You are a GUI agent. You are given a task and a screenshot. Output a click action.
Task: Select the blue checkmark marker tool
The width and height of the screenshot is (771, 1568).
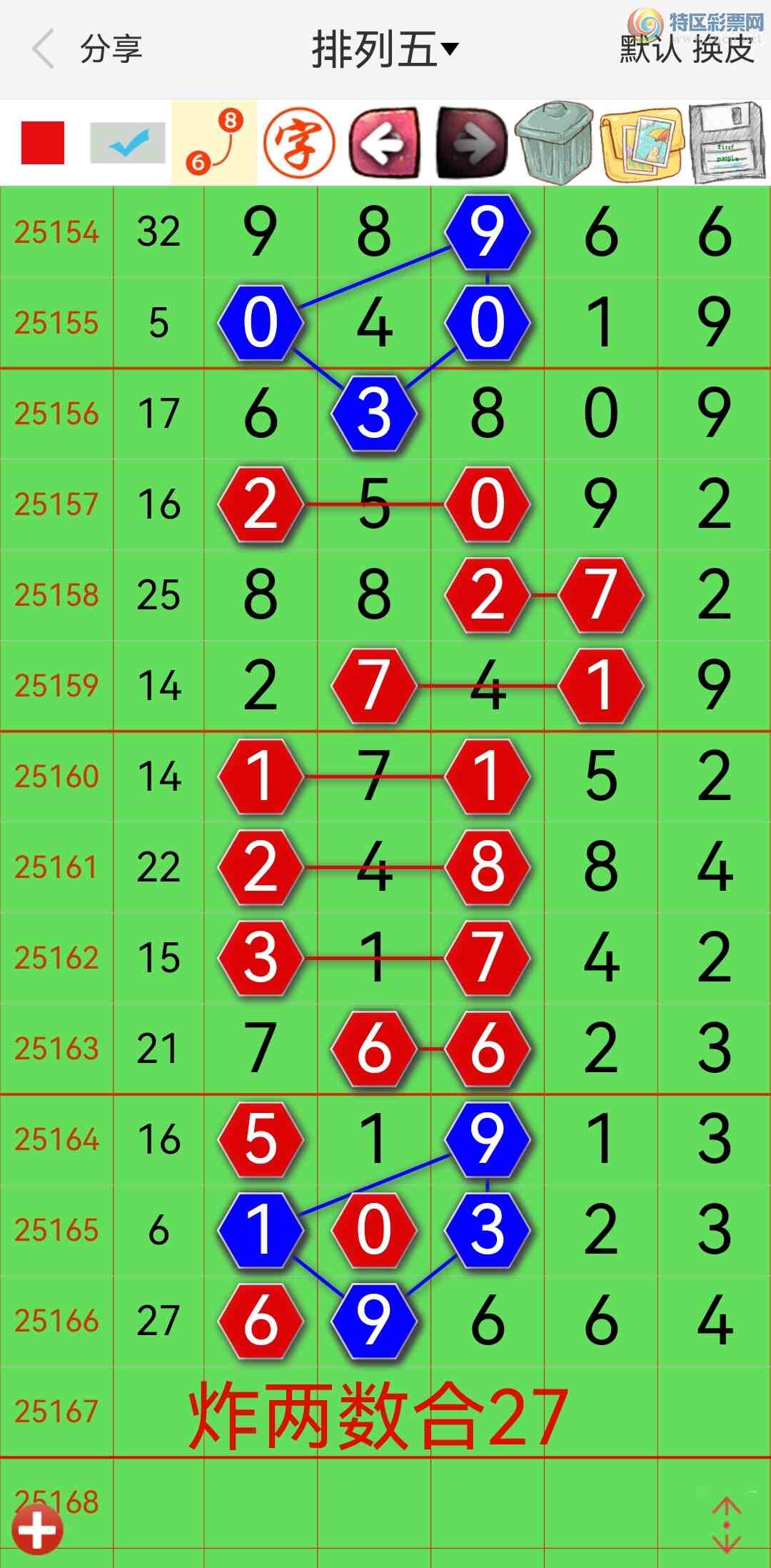click(128, 143)
